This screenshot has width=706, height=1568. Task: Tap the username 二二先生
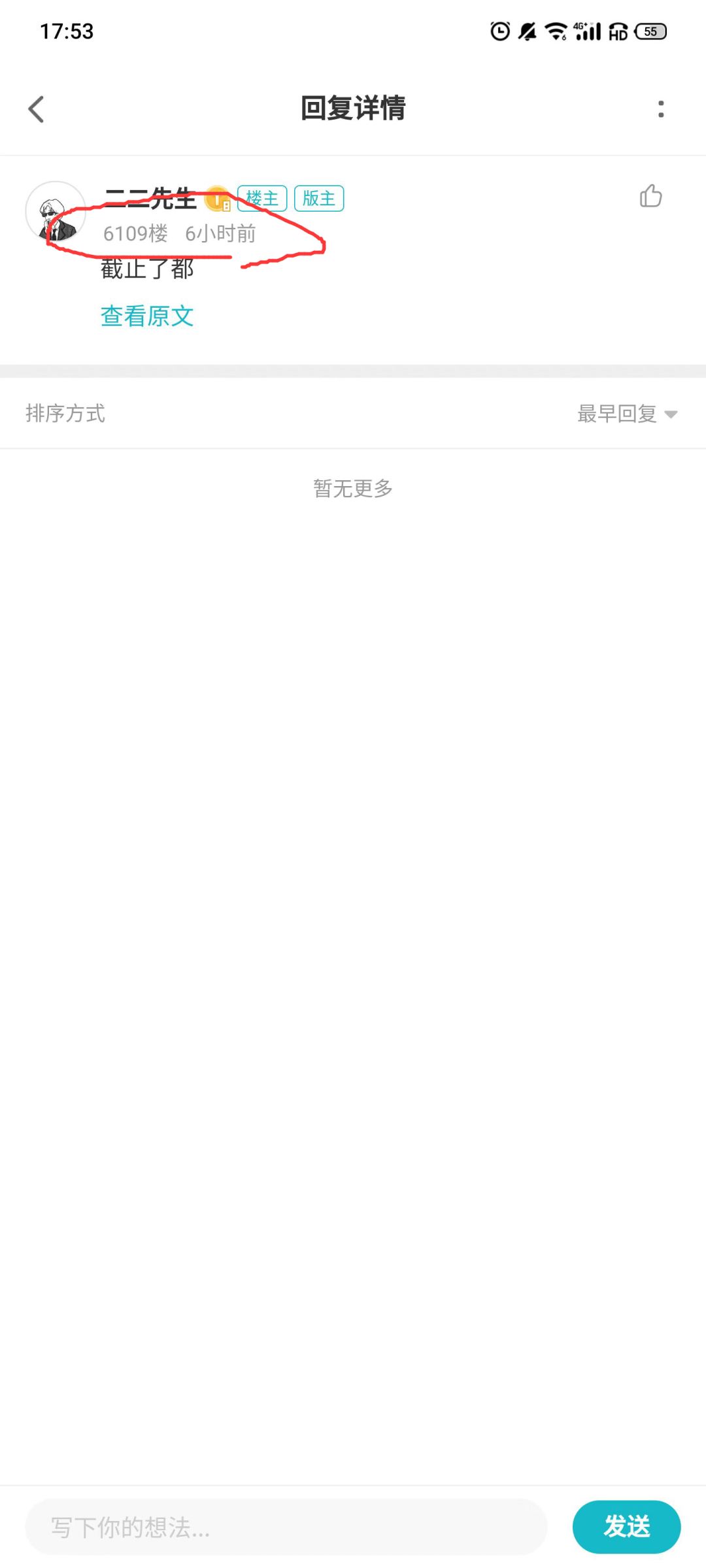pos(151,198)
